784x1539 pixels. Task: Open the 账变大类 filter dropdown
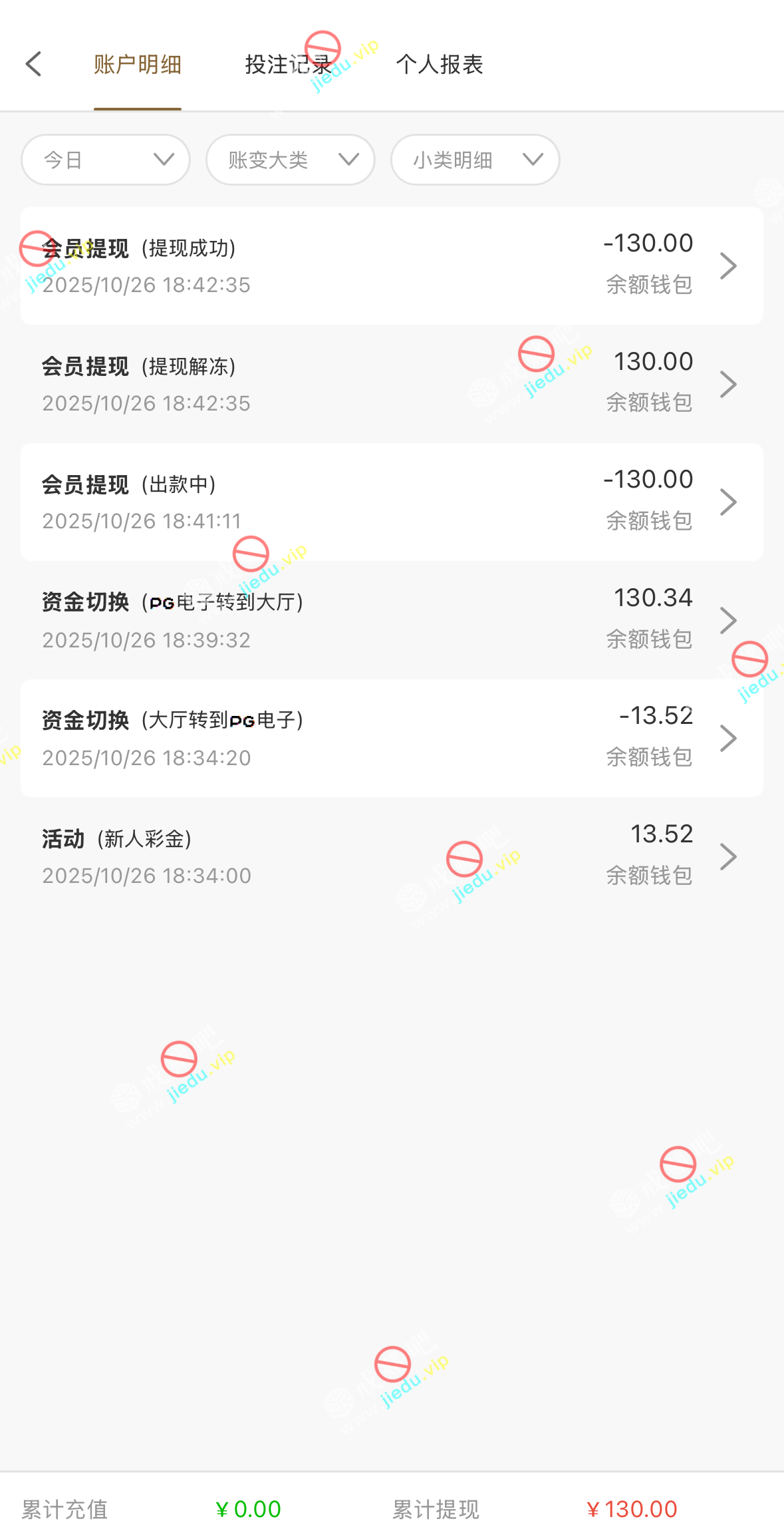pyautogui.click(x=291, y=160)
